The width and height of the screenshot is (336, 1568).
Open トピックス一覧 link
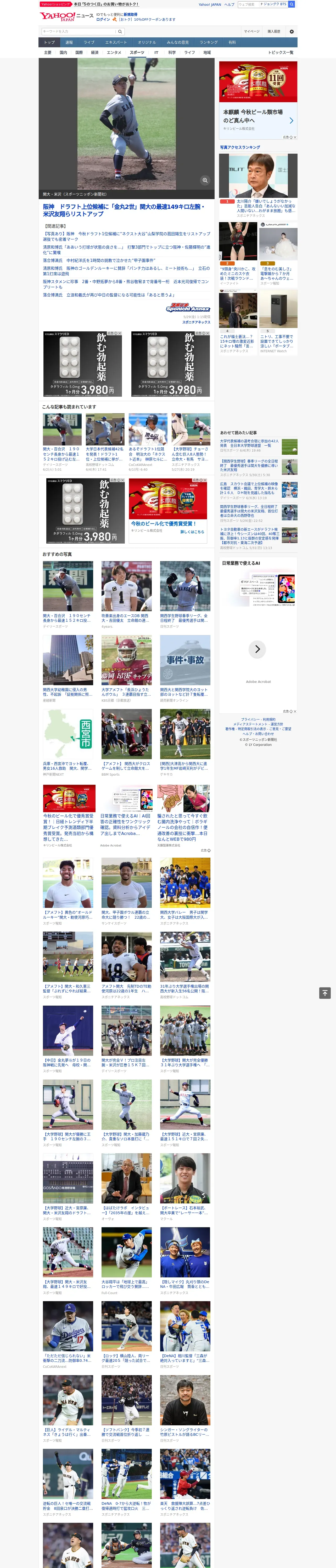pyautogui.click(x=281, y=52)
